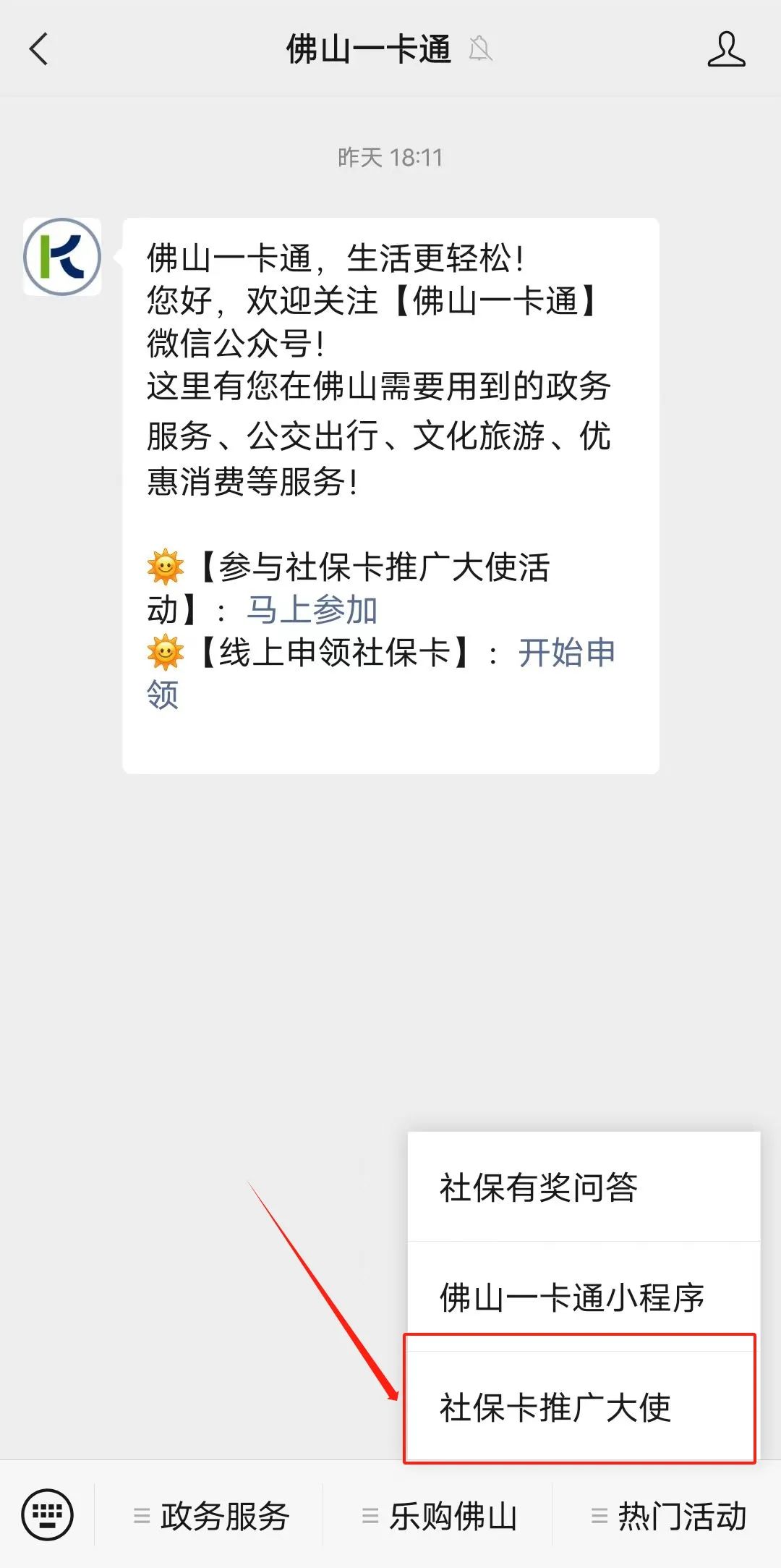Image resolution: width=781 pixels, height=1568 pixels.
Task: Open 佛山一卡通小程序 menu item
Action: click(584, 1297)
